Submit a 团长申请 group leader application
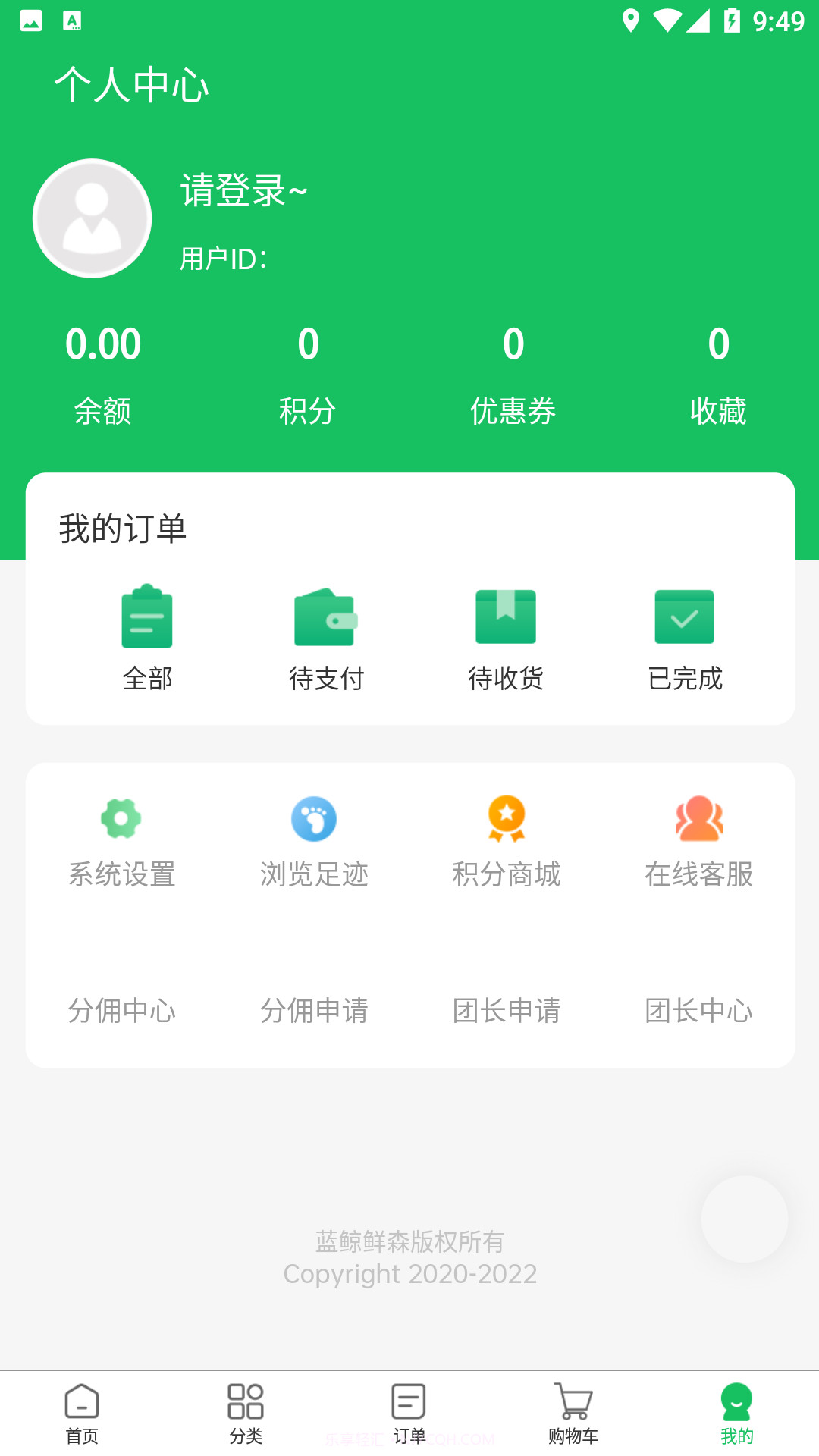The image size is (819, 1456). (x=506, y=1011)
